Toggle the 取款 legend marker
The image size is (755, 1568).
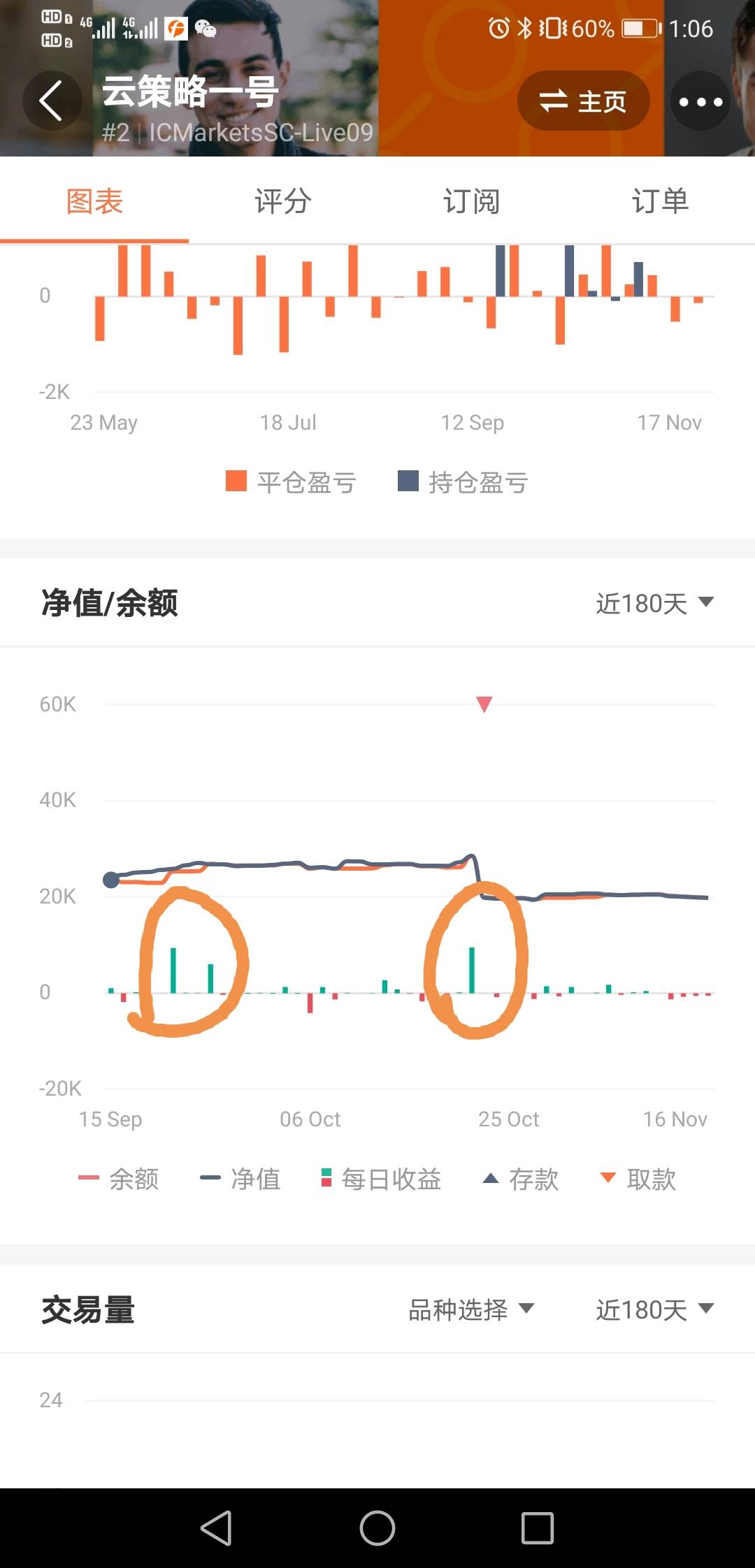[x=638, y=1179]
